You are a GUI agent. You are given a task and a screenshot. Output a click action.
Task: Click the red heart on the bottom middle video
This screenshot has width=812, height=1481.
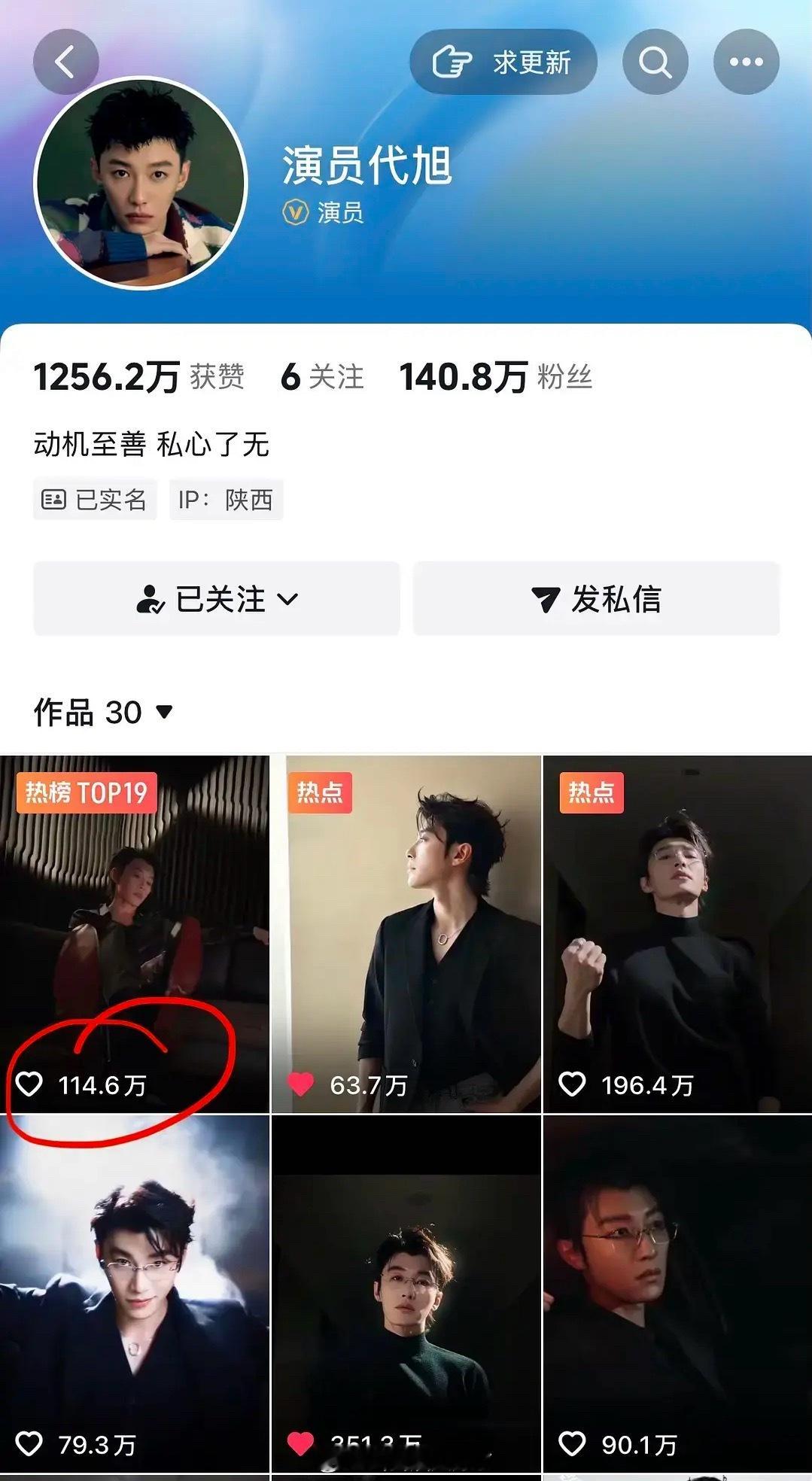[x=302, y=1442]
